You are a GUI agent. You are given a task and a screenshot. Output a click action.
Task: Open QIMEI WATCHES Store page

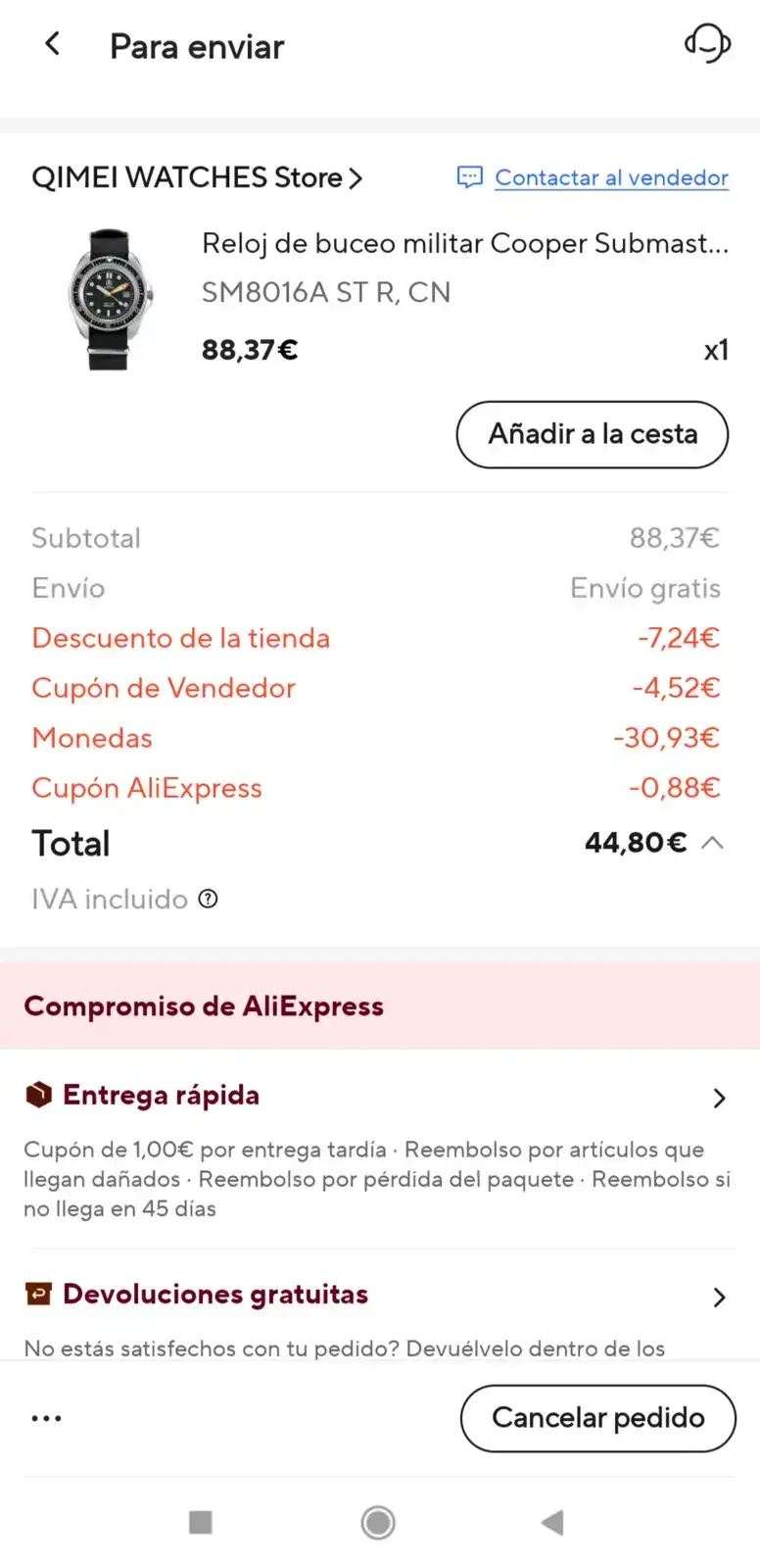[x=197, y=177]
